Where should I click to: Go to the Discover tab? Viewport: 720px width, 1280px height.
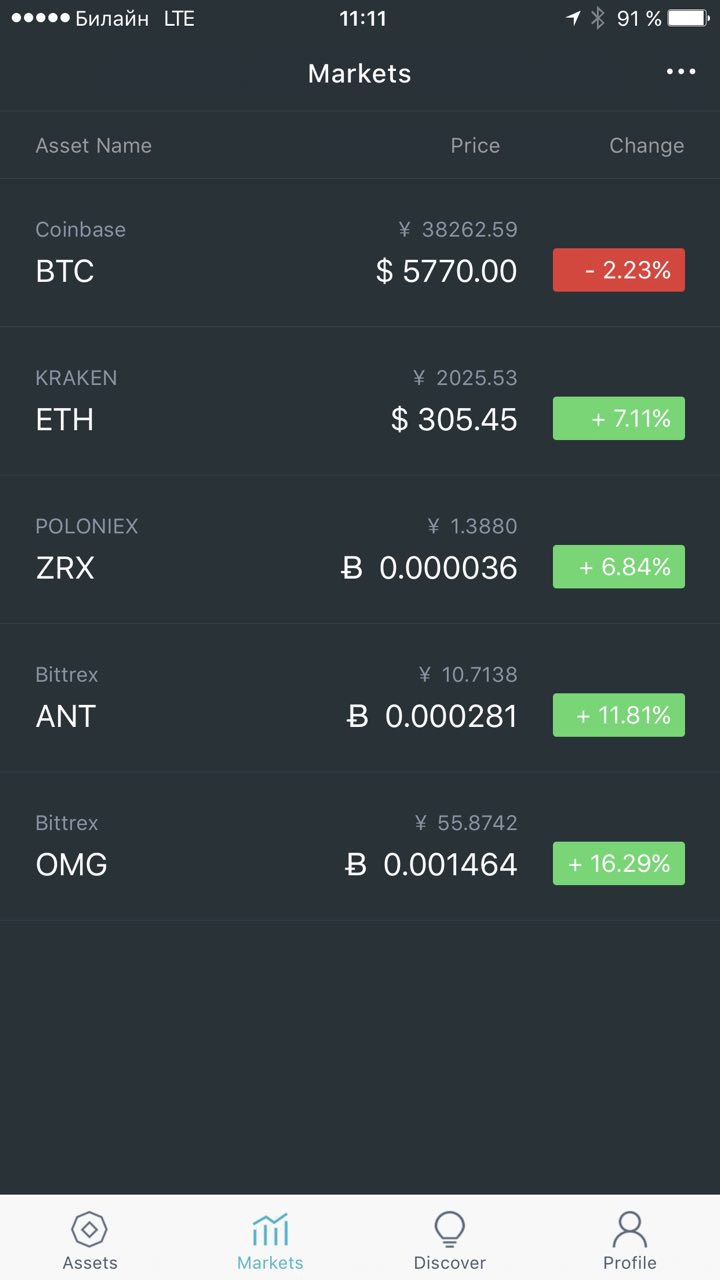point(450,1239)
